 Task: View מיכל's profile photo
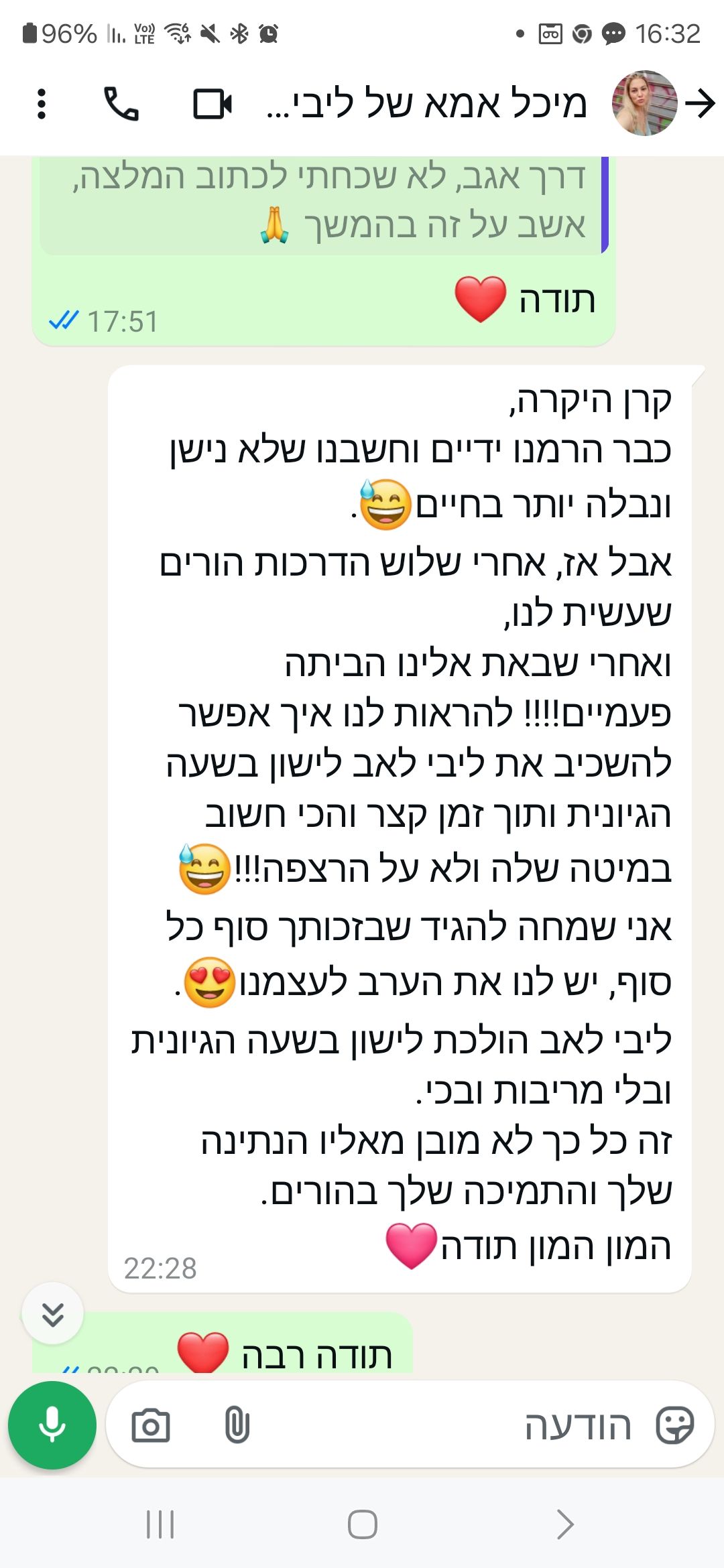click(644, 104)
